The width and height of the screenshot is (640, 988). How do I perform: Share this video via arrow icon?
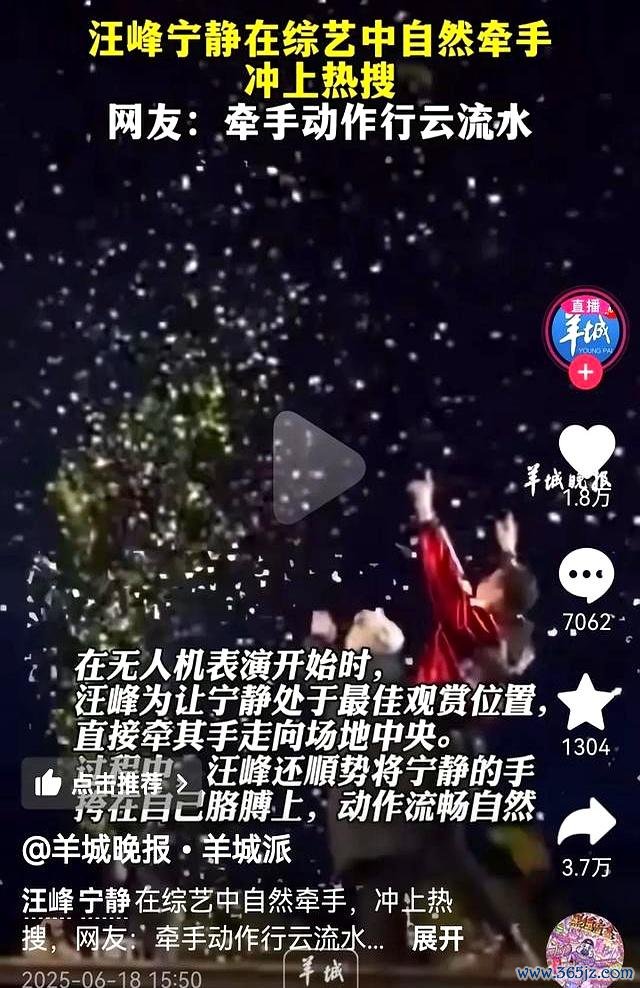click(586, 825)
